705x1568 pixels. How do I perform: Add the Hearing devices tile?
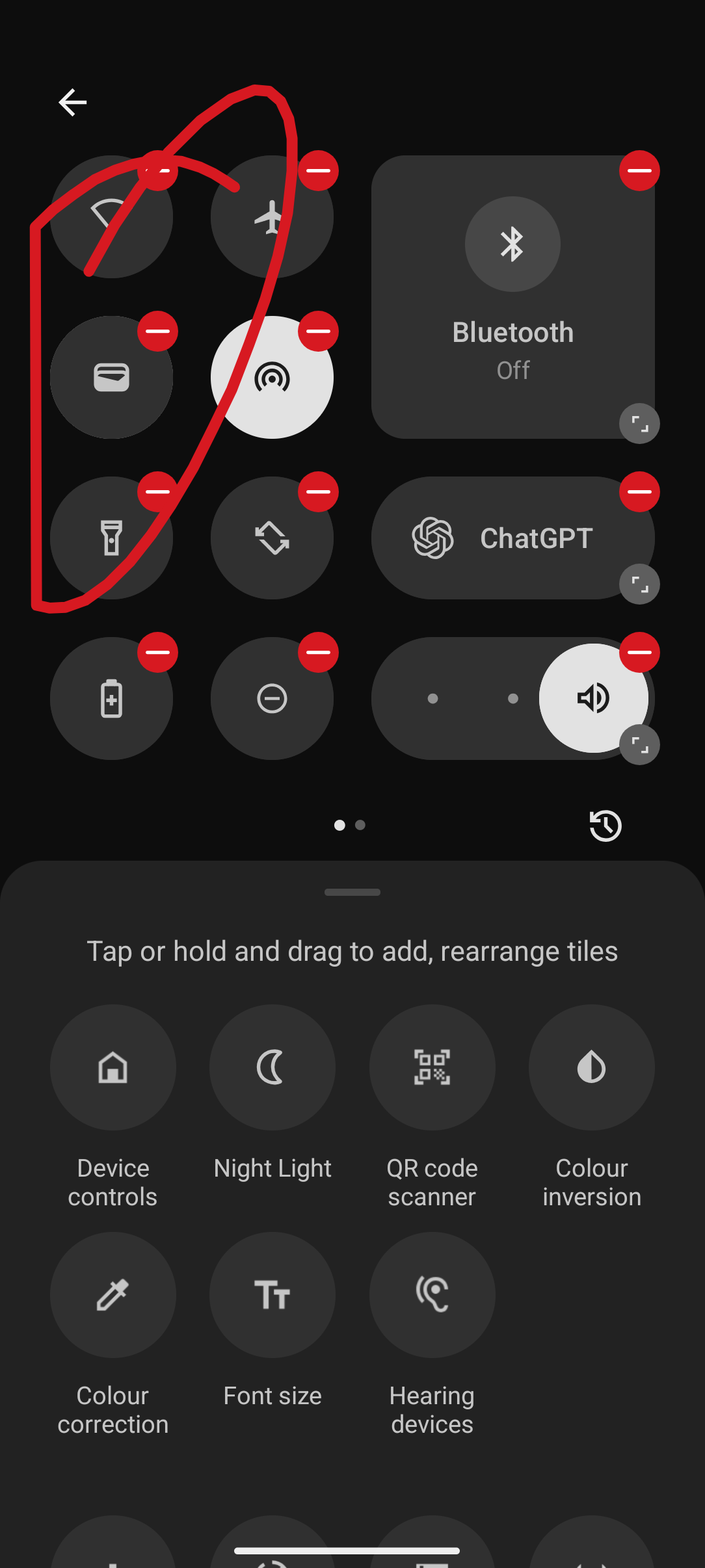click(x=432, y=1295)
